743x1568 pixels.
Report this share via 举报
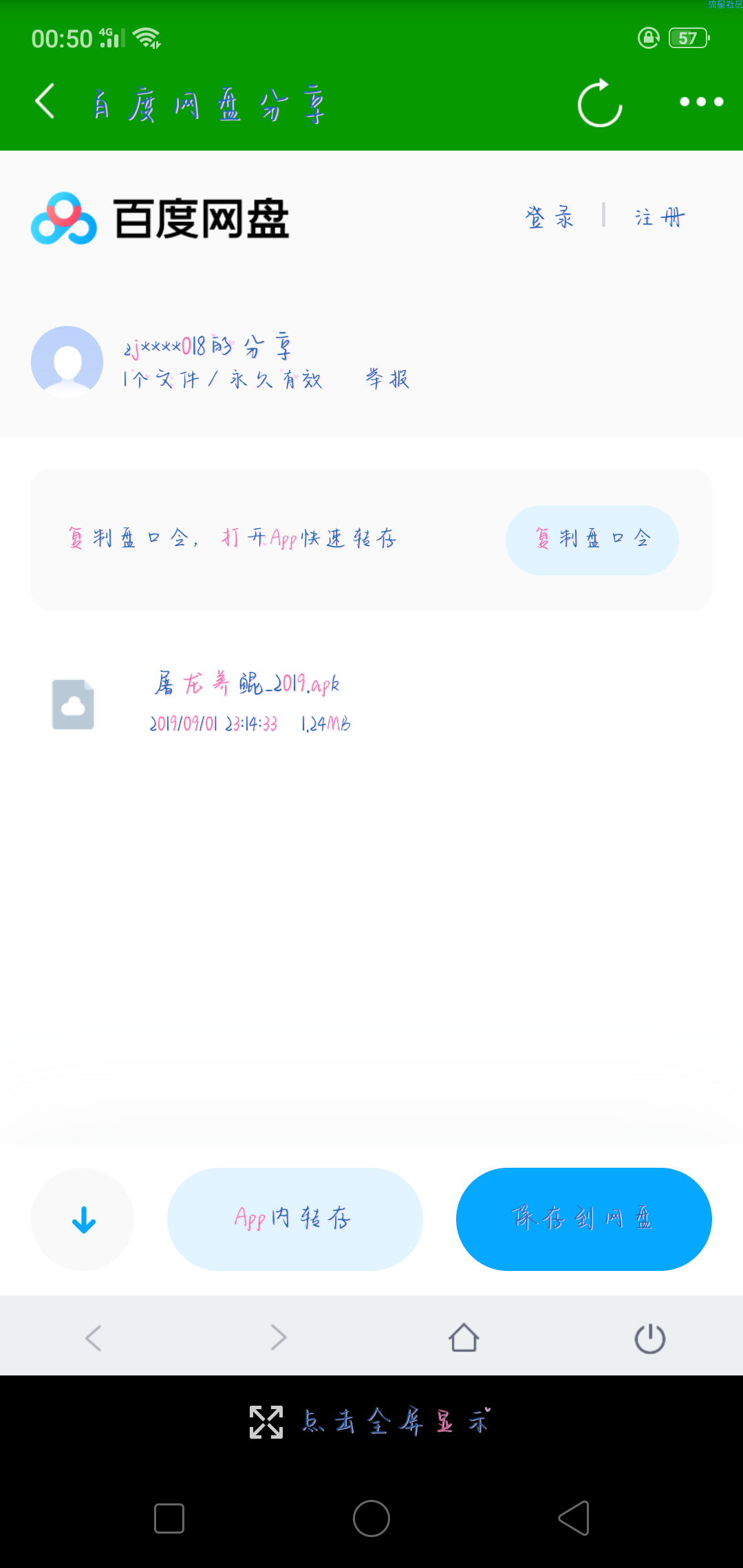387,379
